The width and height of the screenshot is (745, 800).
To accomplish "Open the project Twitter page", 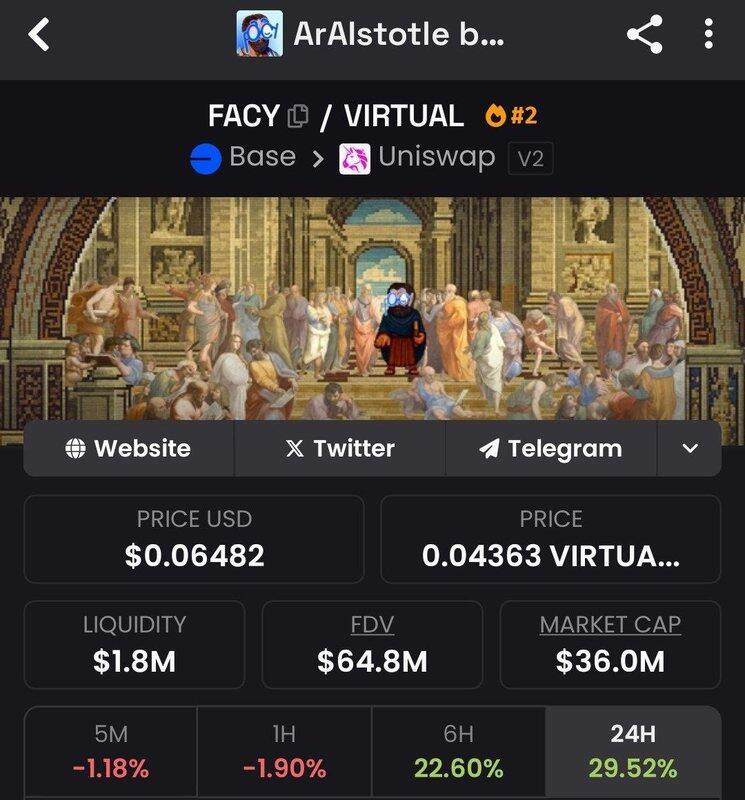I will coord(340,449).
